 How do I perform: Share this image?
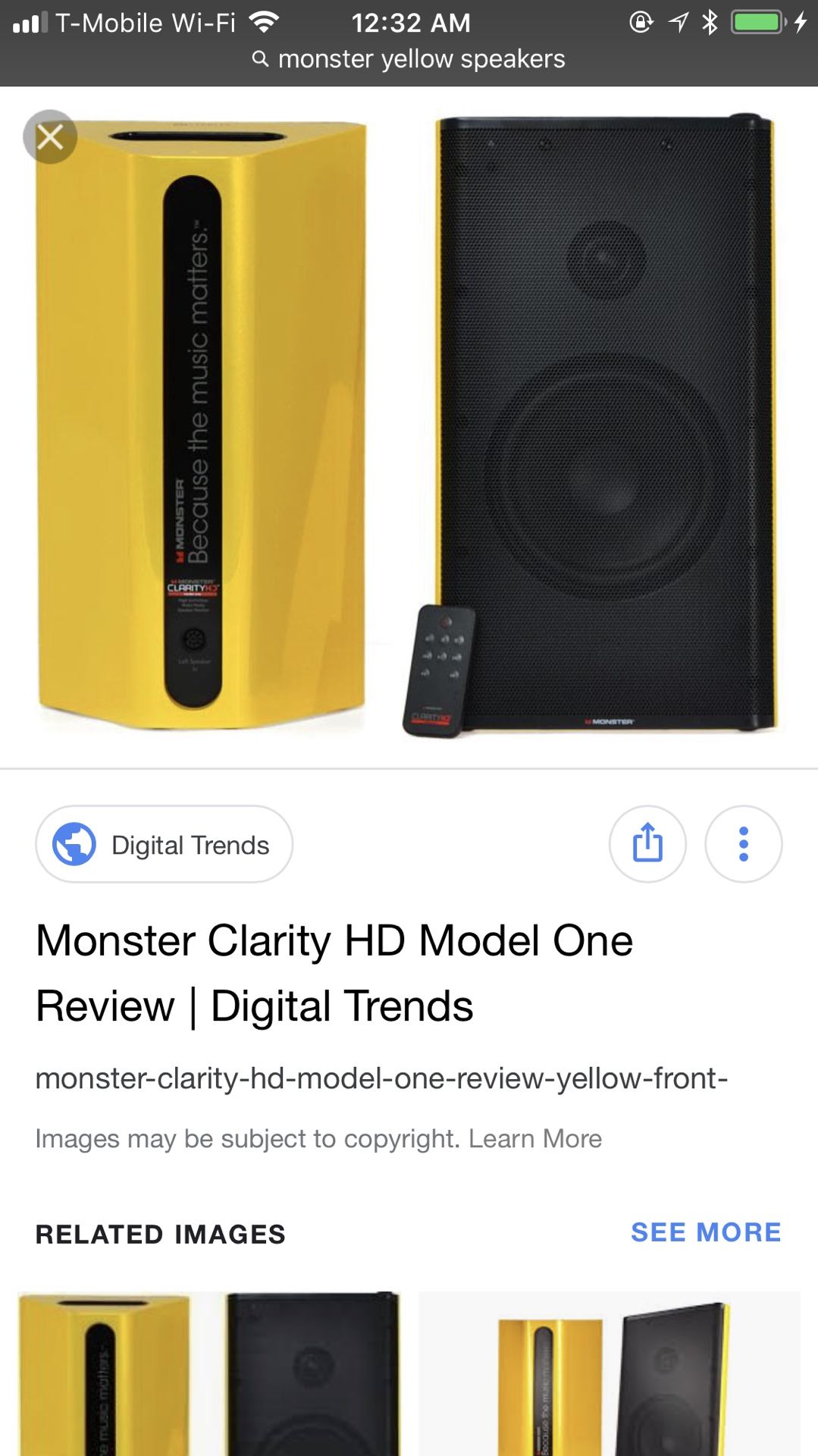(647, 844)
